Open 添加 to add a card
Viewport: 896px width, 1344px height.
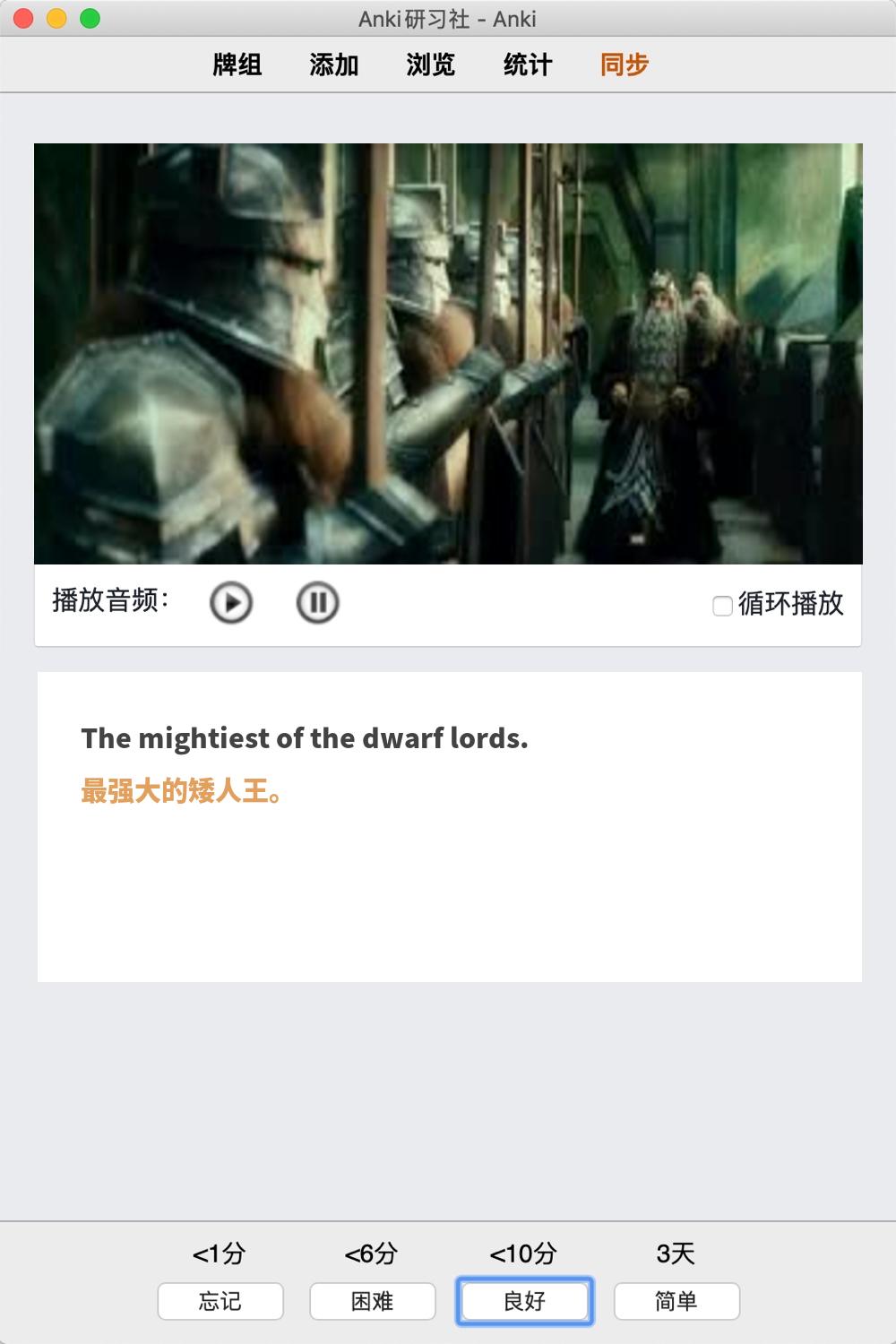(333, 65)
